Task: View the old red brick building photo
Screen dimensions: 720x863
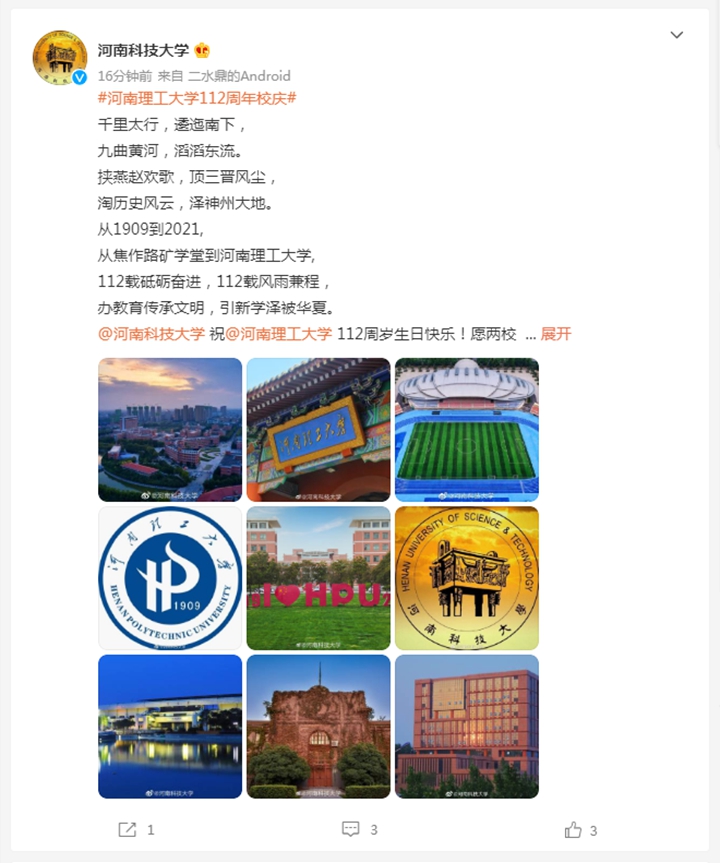Action: click(x=318, y=726)
